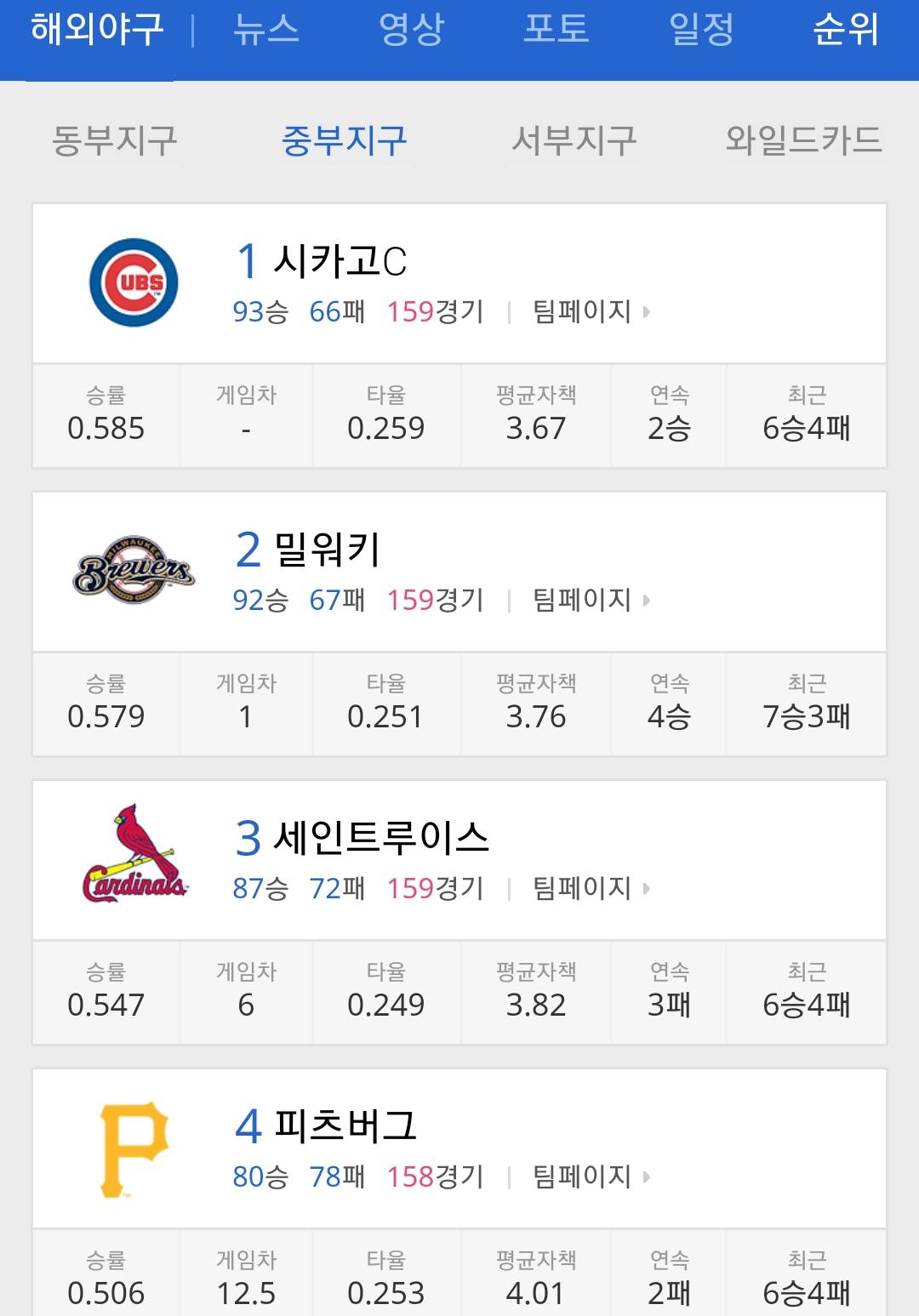This screenshot has width=919, height=1316.
Task: Open 팀페이지 for 시카고C
Action: 591,312
